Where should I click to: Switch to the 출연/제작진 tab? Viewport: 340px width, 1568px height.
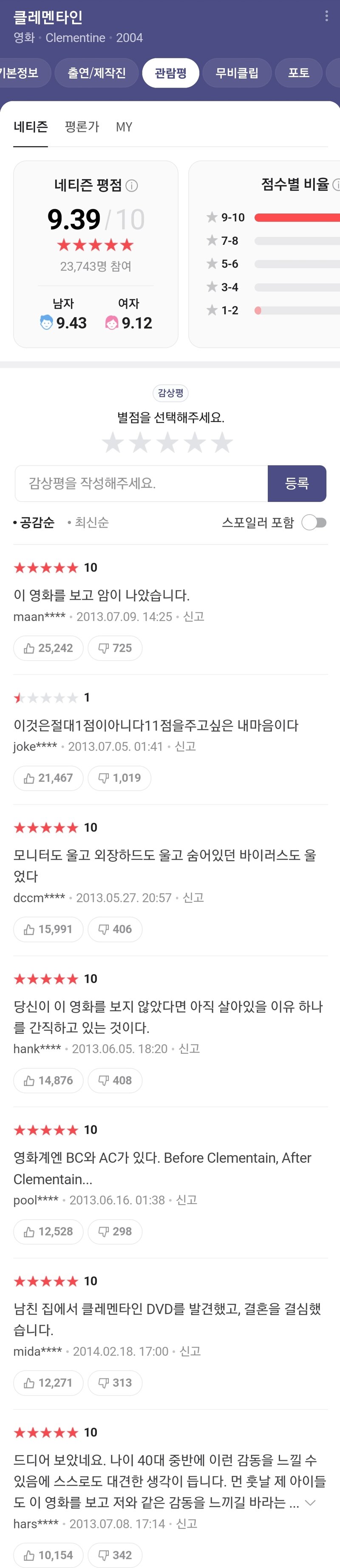tap(97, 73)
